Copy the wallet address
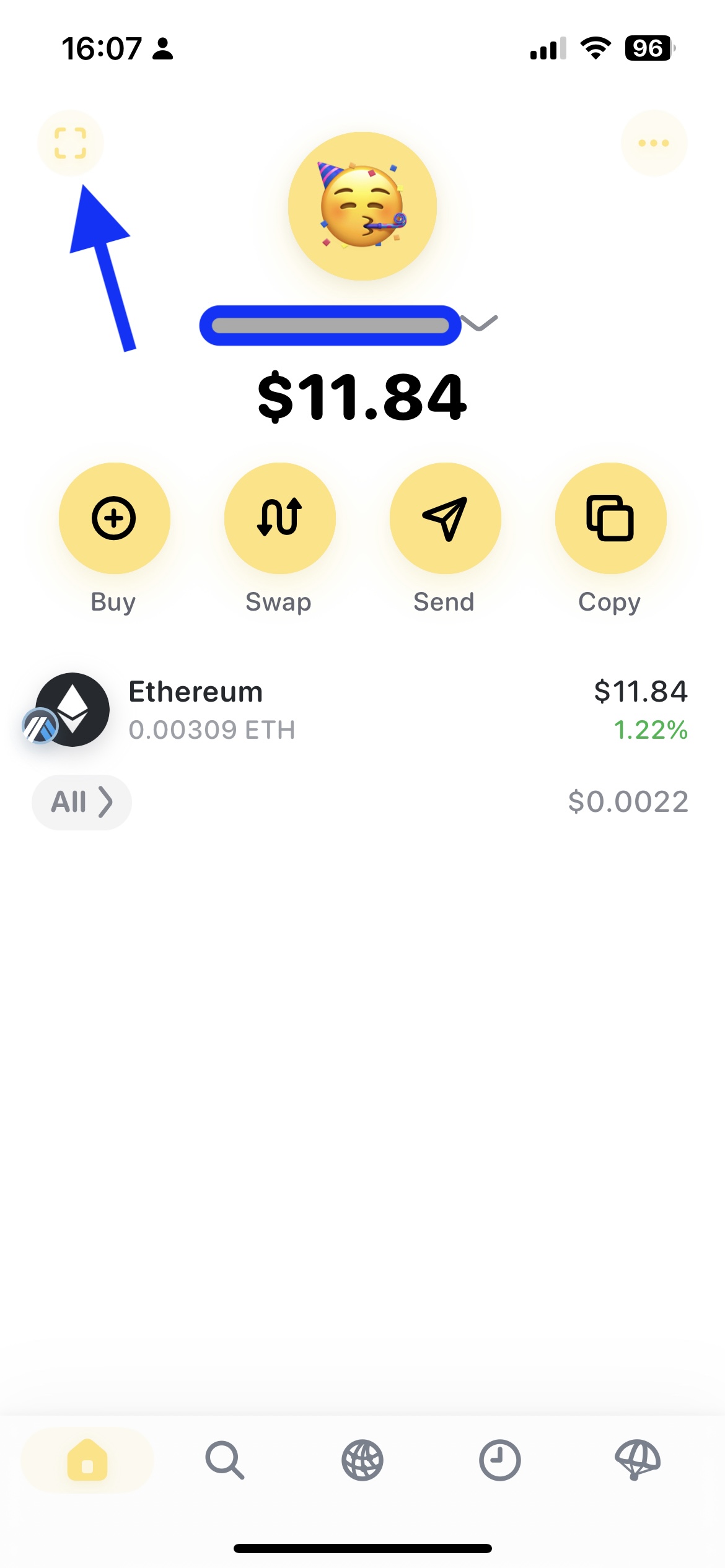 [x=610, y=518]
